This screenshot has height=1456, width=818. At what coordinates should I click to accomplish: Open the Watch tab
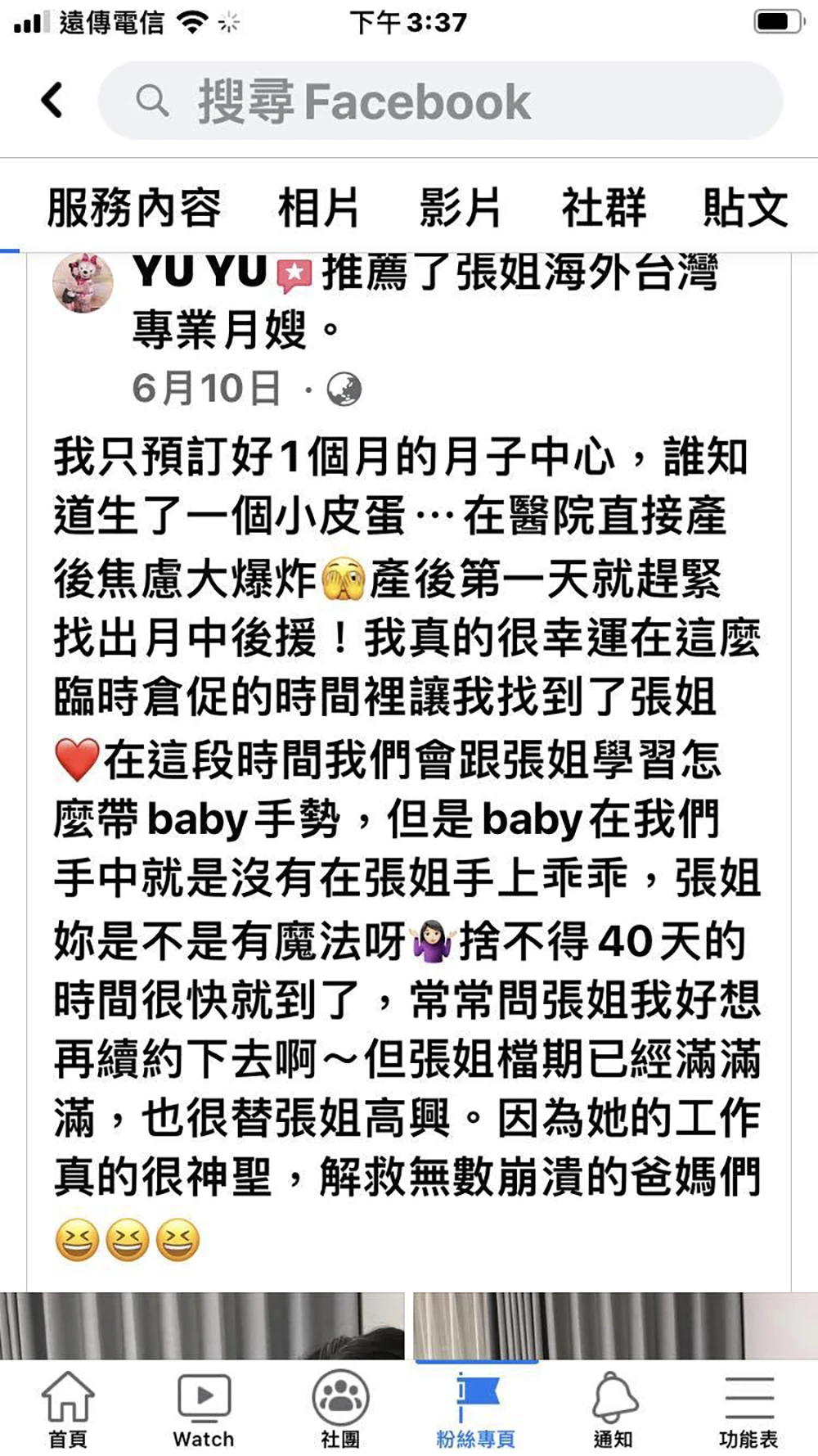pyautogui.click(x=204, y=1409)
